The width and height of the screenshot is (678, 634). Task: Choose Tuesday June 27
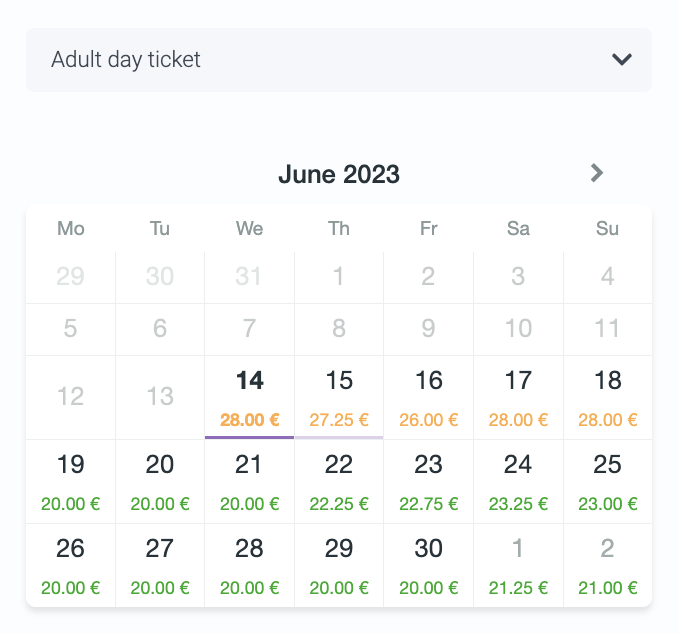click(x=160, y=565)
